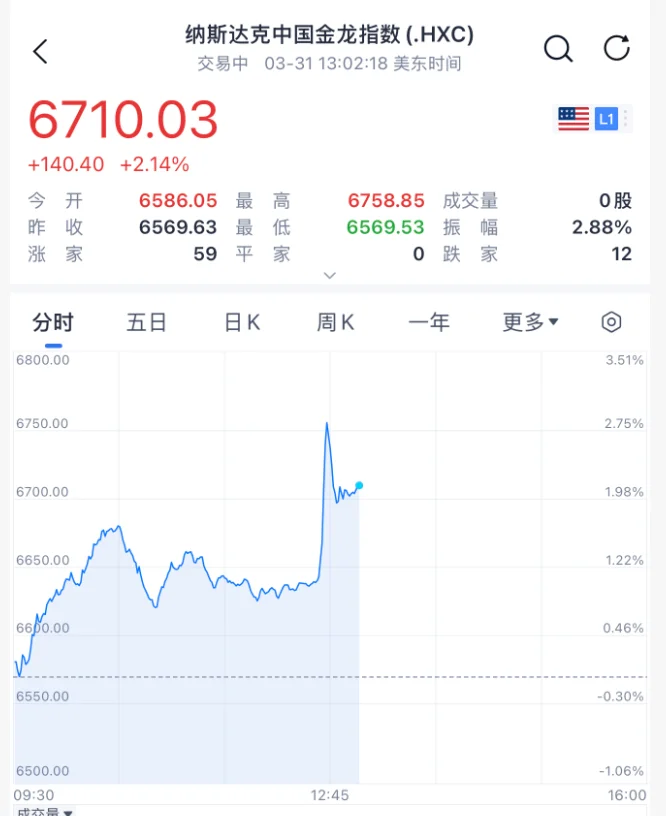Viewport: 666px width, 816px height.
Task: Open the 更多 chart period dropdown
Action: tap(530, 322)
